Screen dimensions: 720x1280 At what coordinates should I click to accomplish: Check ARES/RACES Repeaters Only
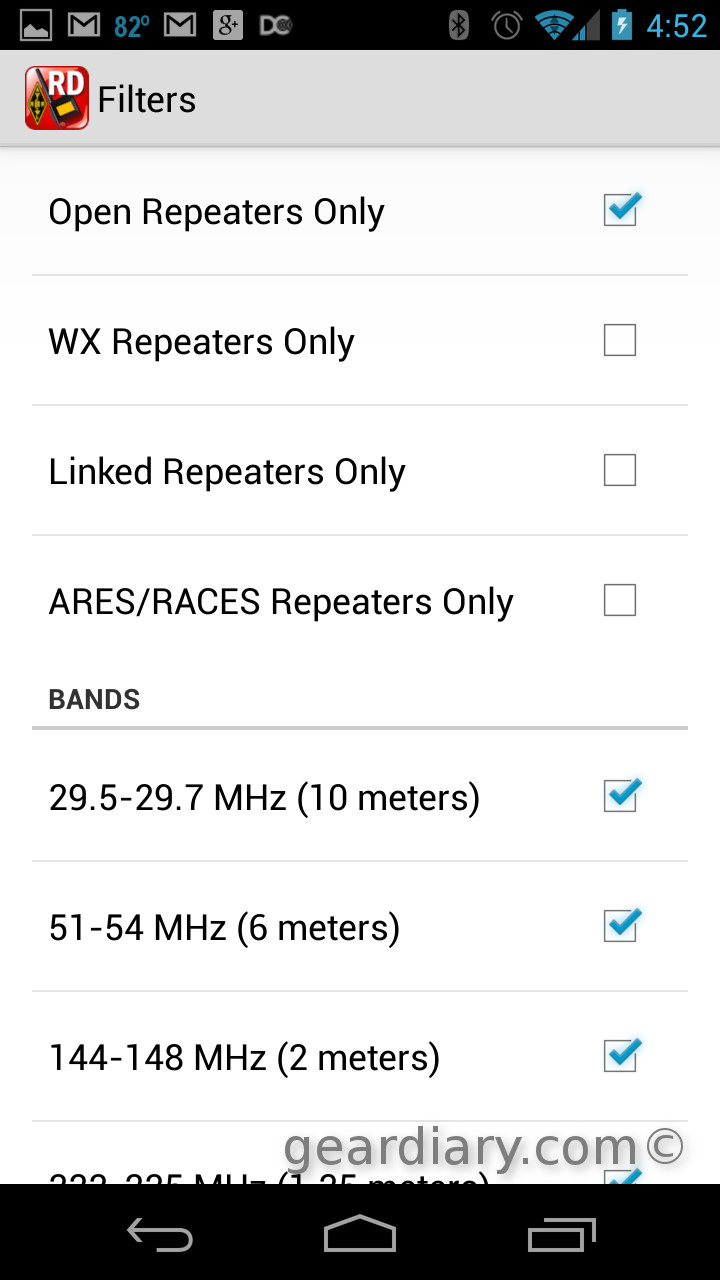(x=619, y=600)
